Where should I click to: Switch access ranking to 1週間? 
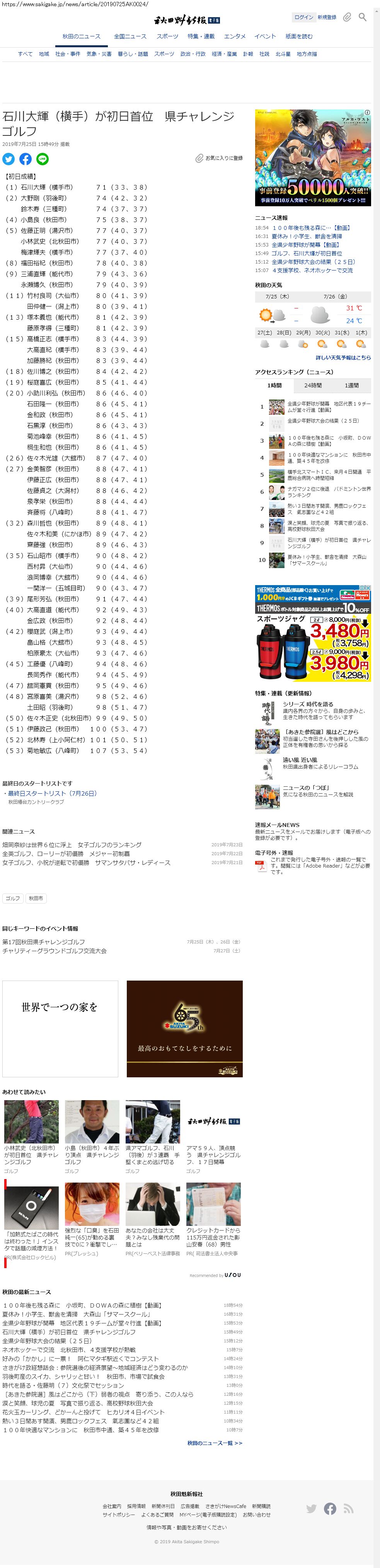tap(351, 385)
